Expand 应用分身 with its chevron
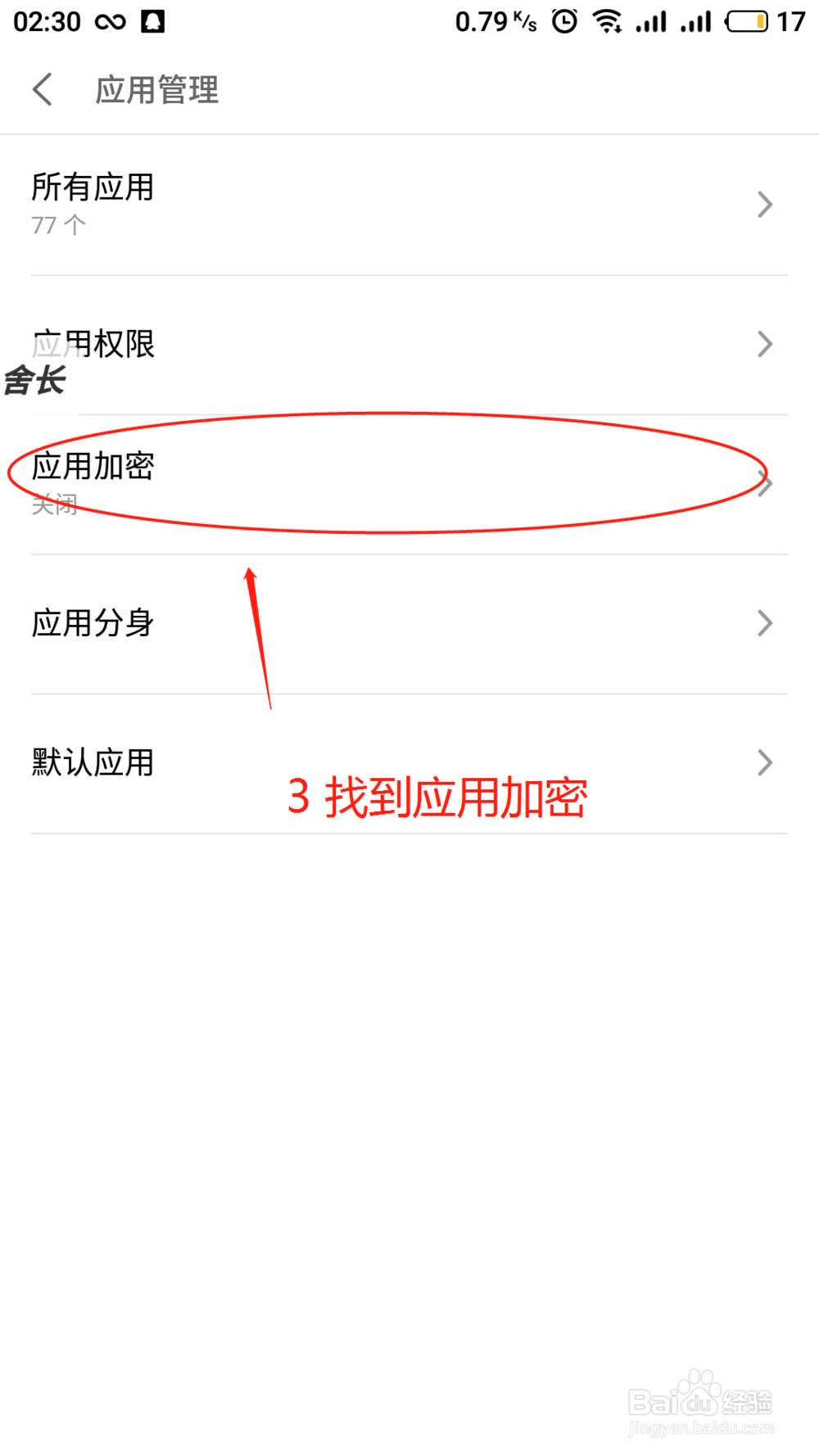This screenshot has height=1456, width=819. 764,623
